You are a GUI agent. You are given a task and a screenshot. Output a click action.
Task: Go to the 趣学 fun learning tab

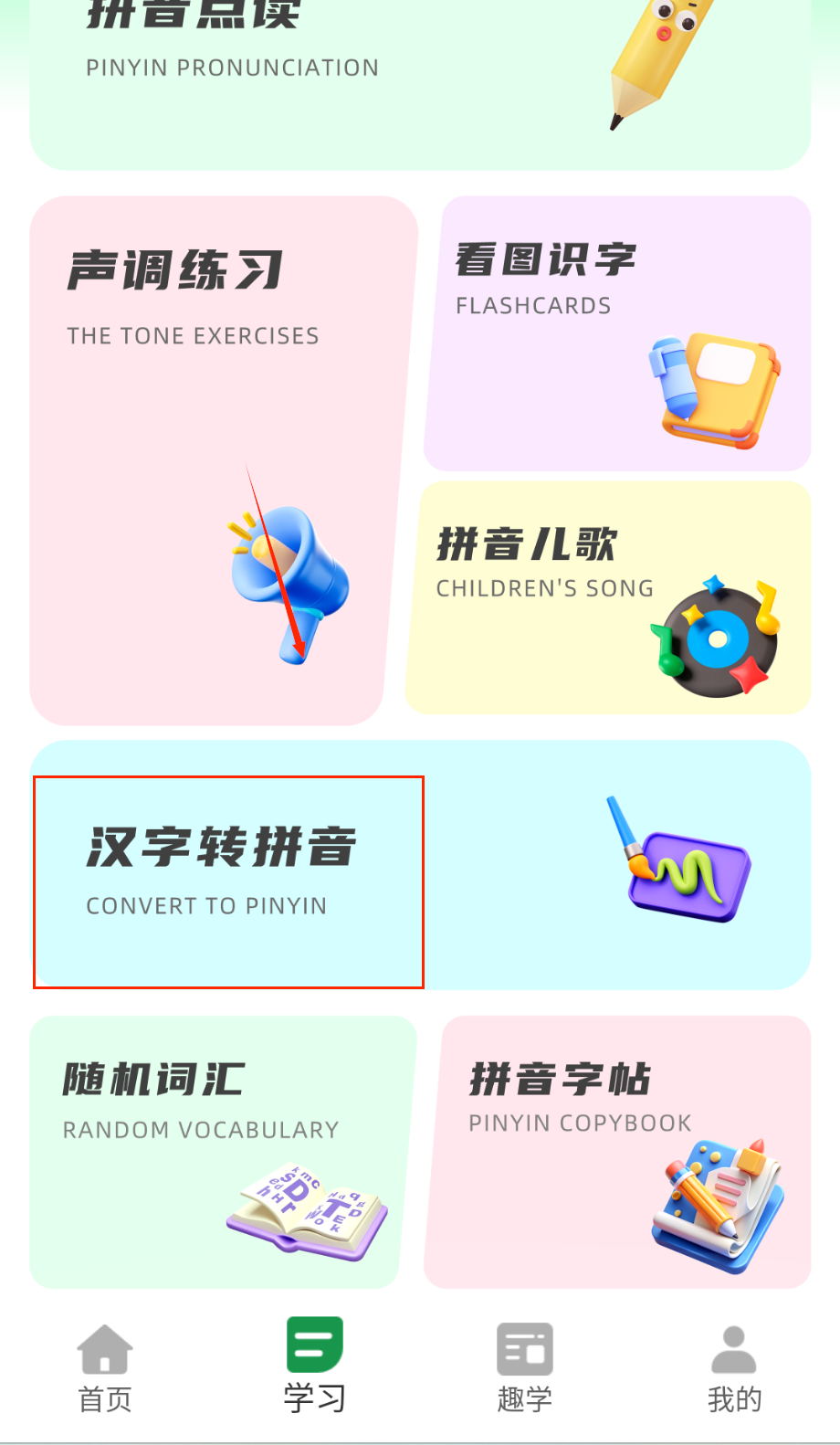pos(525,1367)
